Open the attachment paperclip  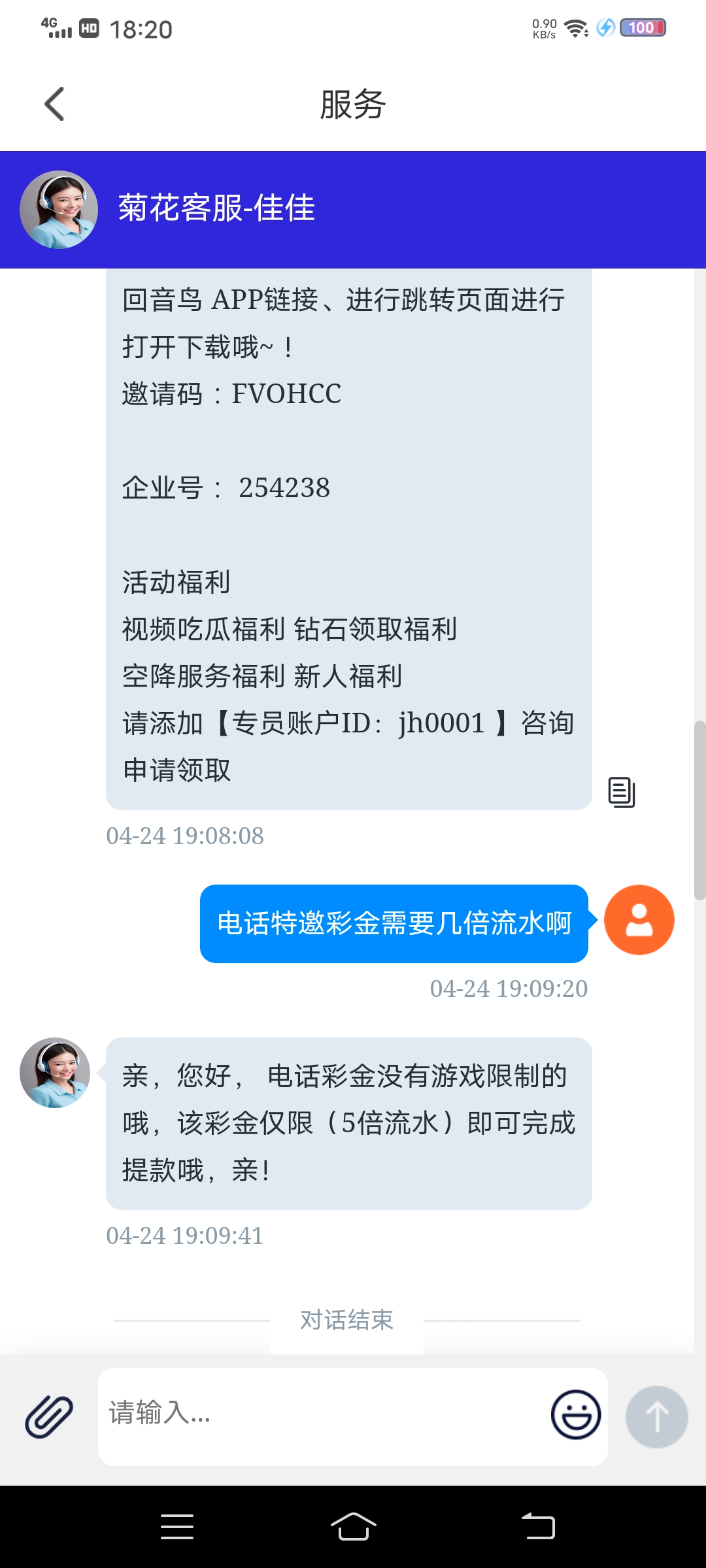(x=49, y=1416)
